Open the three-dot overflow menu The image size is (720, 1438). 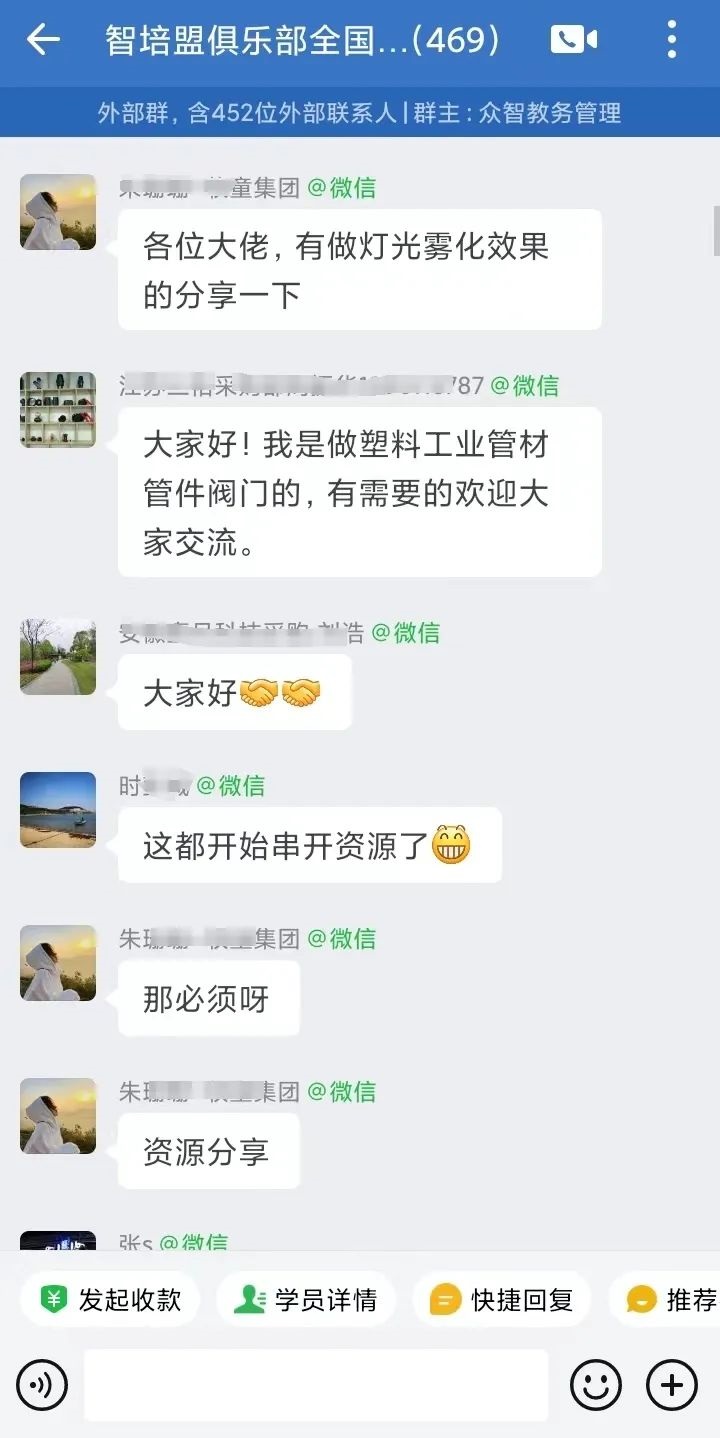(x=671, y=40)
